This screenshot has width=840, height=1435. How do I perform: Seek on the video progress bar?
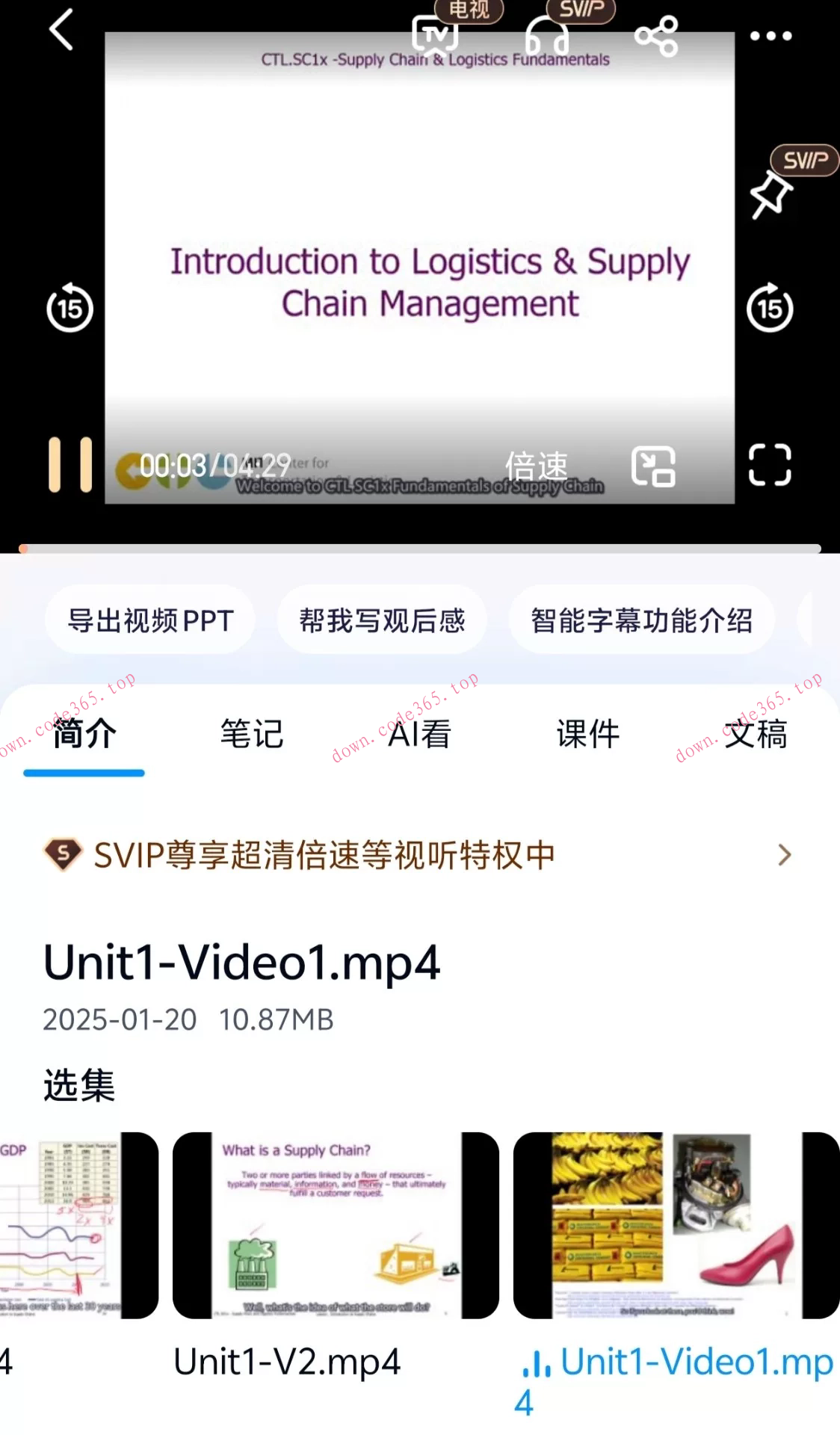(x=420, y=546)
